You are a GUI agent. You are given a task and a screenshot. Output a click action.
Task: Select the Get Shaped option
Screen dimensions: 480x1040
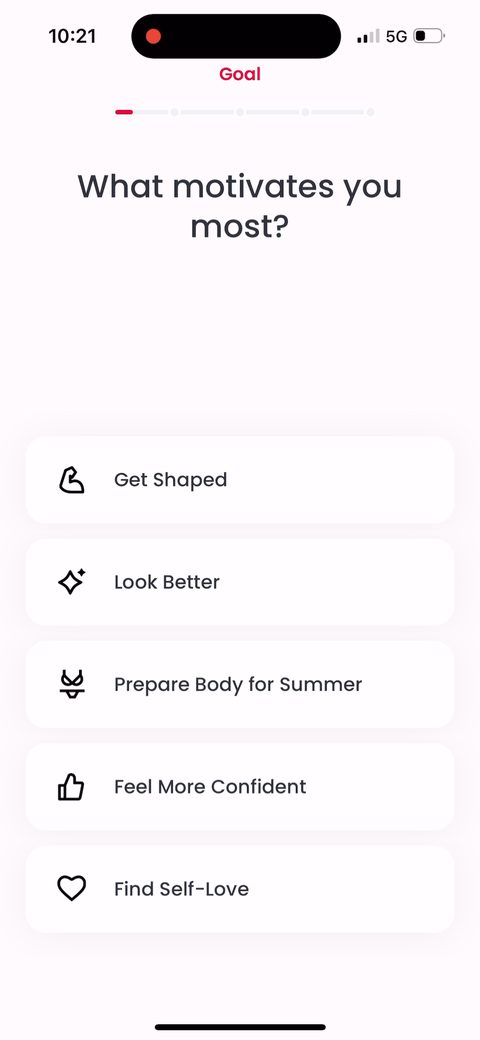click(240, 480)
